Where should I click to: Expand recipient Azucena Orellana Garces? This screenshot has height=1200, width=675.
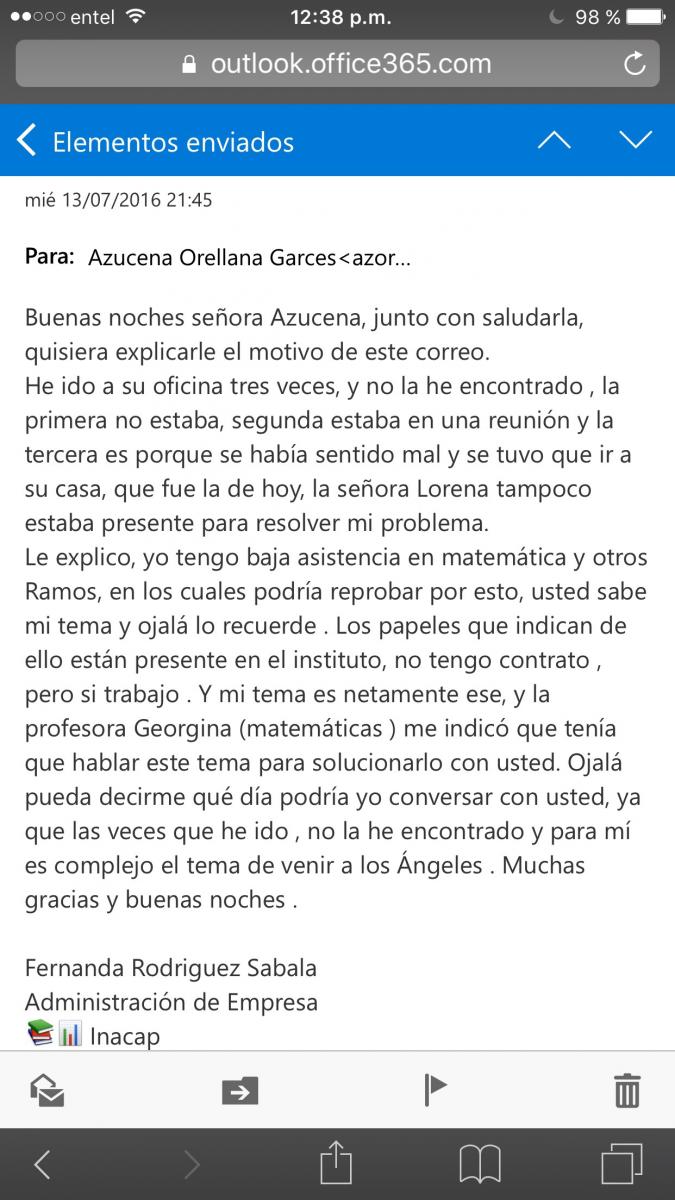coord(249,257)
